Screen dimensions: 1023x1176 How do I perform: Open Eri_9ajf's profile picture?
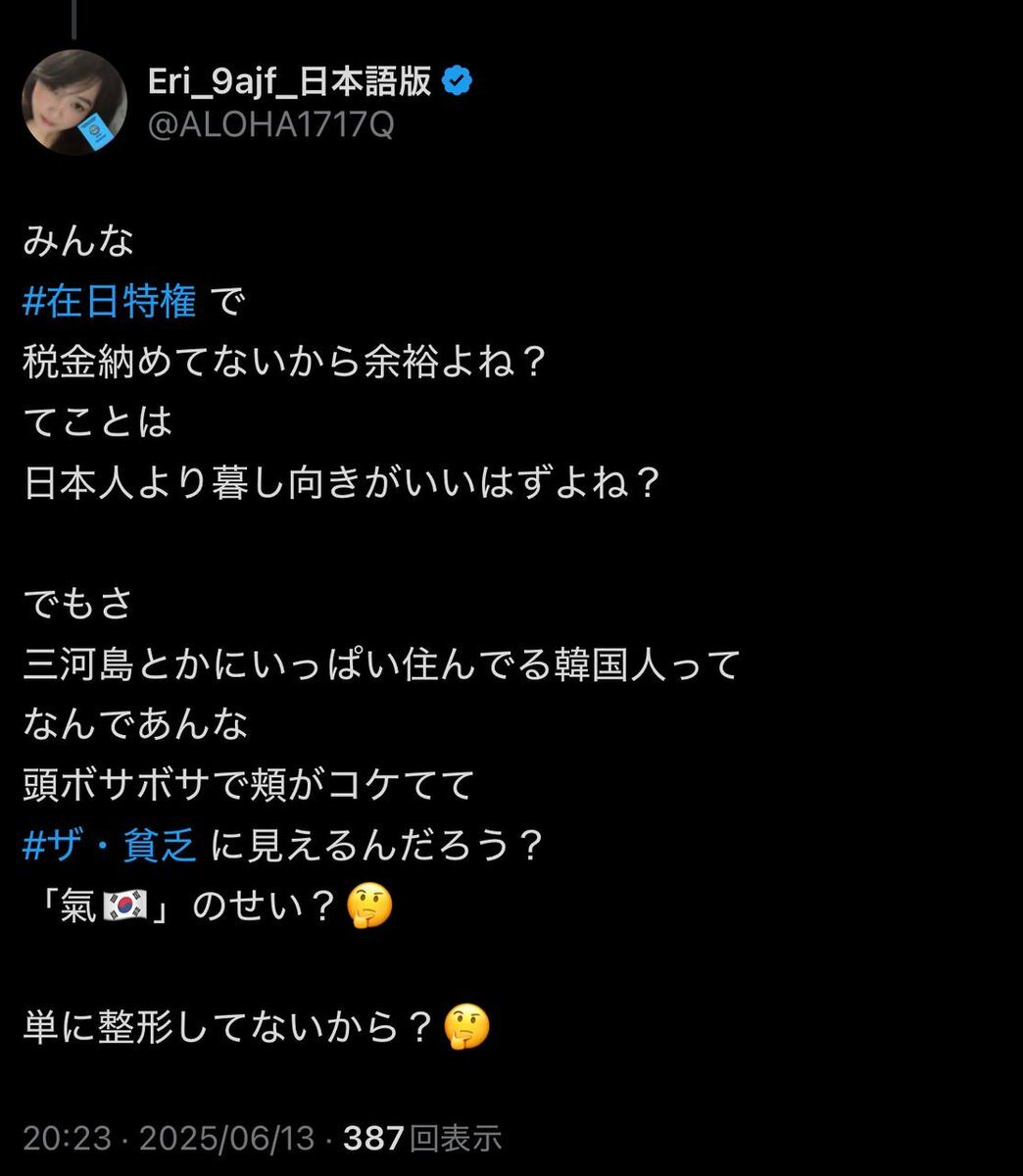coord(74,103)
